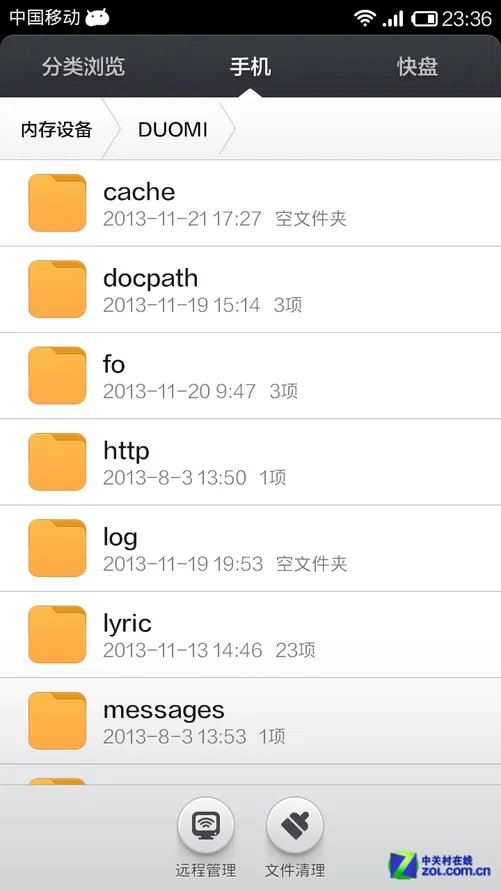Image resolution: width=501 pixels, height=891 pixels.
Task: Switch to the 快盘 tab
Action: [418, 67]
